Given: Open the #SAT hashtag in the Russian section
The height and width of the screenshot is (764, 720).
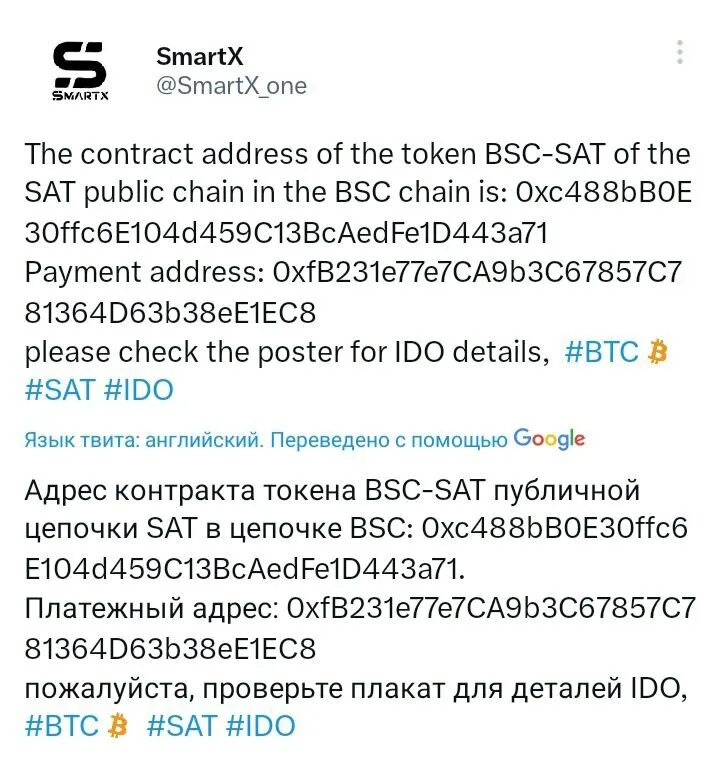Looking at the screenshot, I should coord(180,727).
